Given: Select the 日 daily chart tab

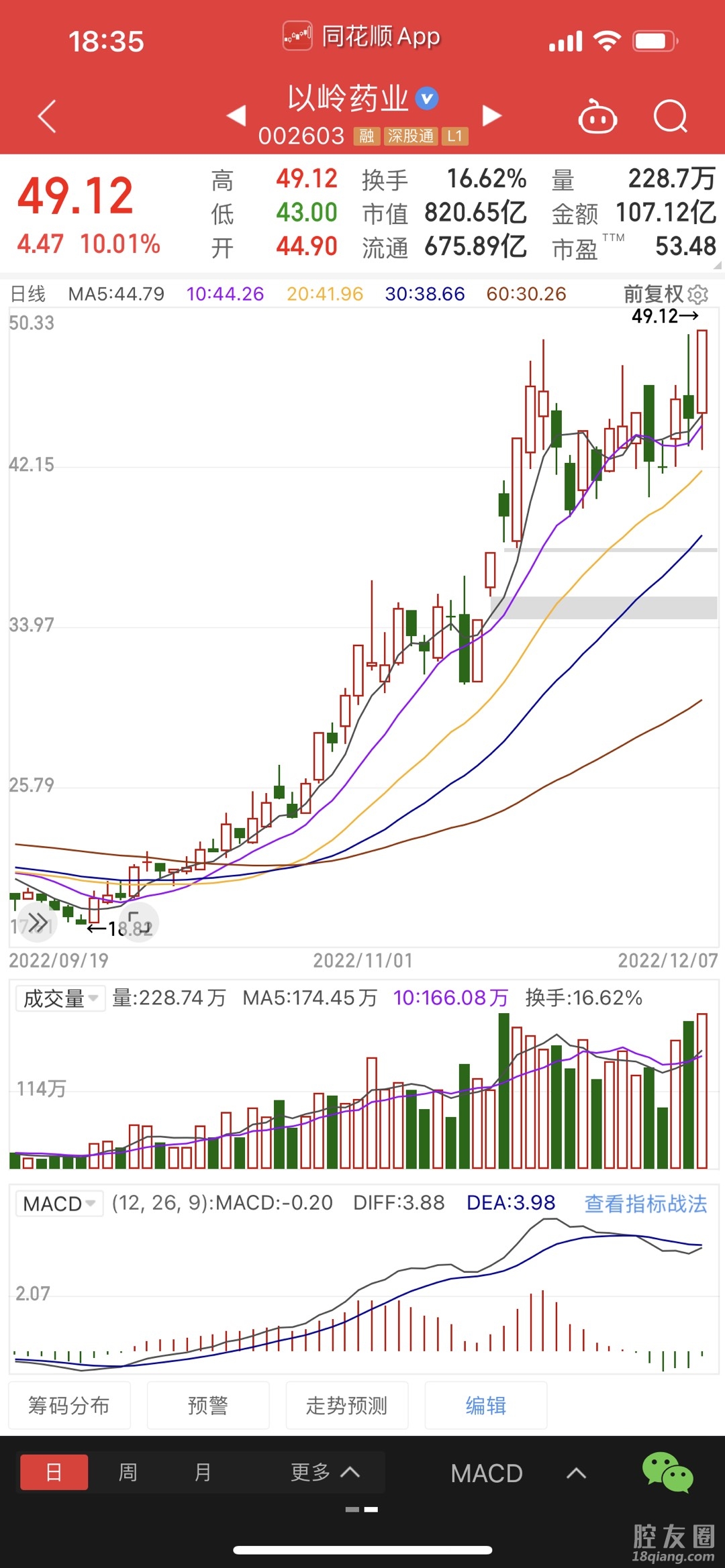Looking at the screenshot, I should (54, 1472).
